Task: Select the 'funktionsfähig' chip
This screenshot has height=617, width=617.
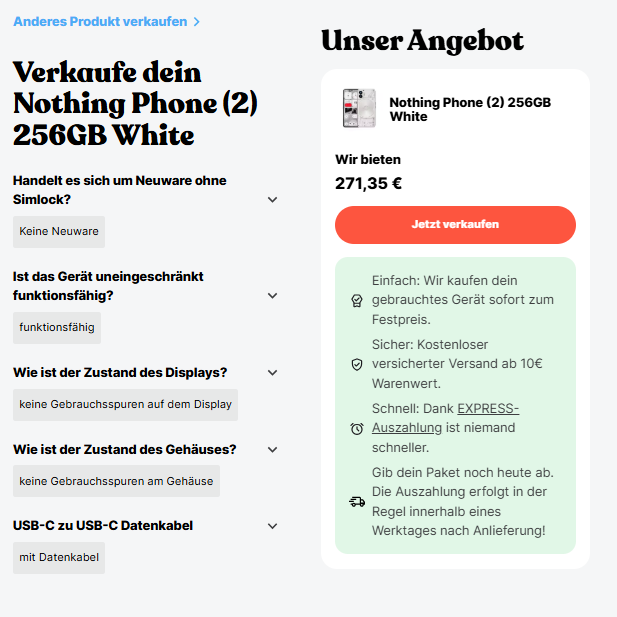Action: 57,327
